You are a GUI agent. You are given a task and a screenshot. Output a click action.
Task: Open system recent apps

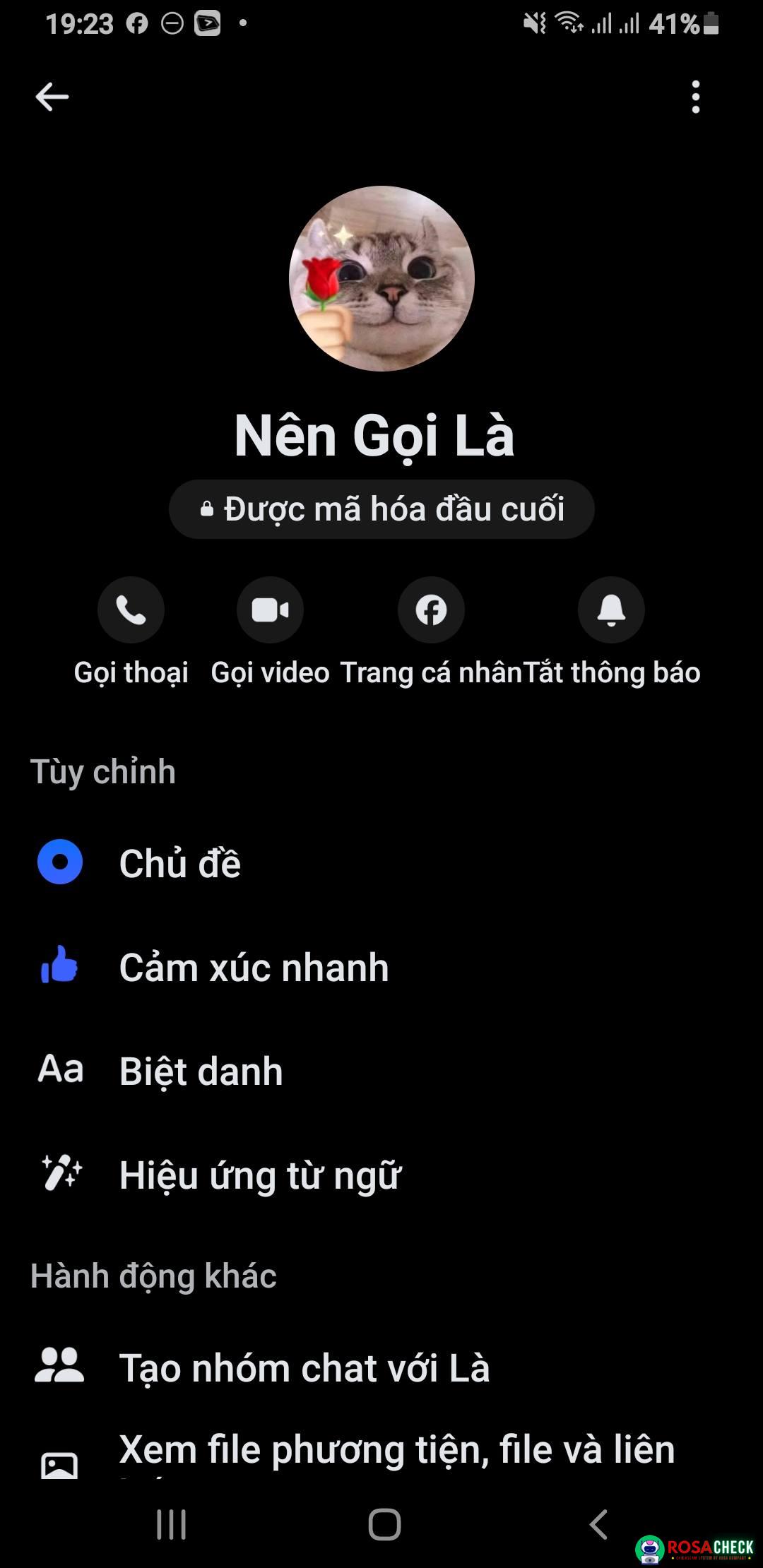[x=171, y=1524]
